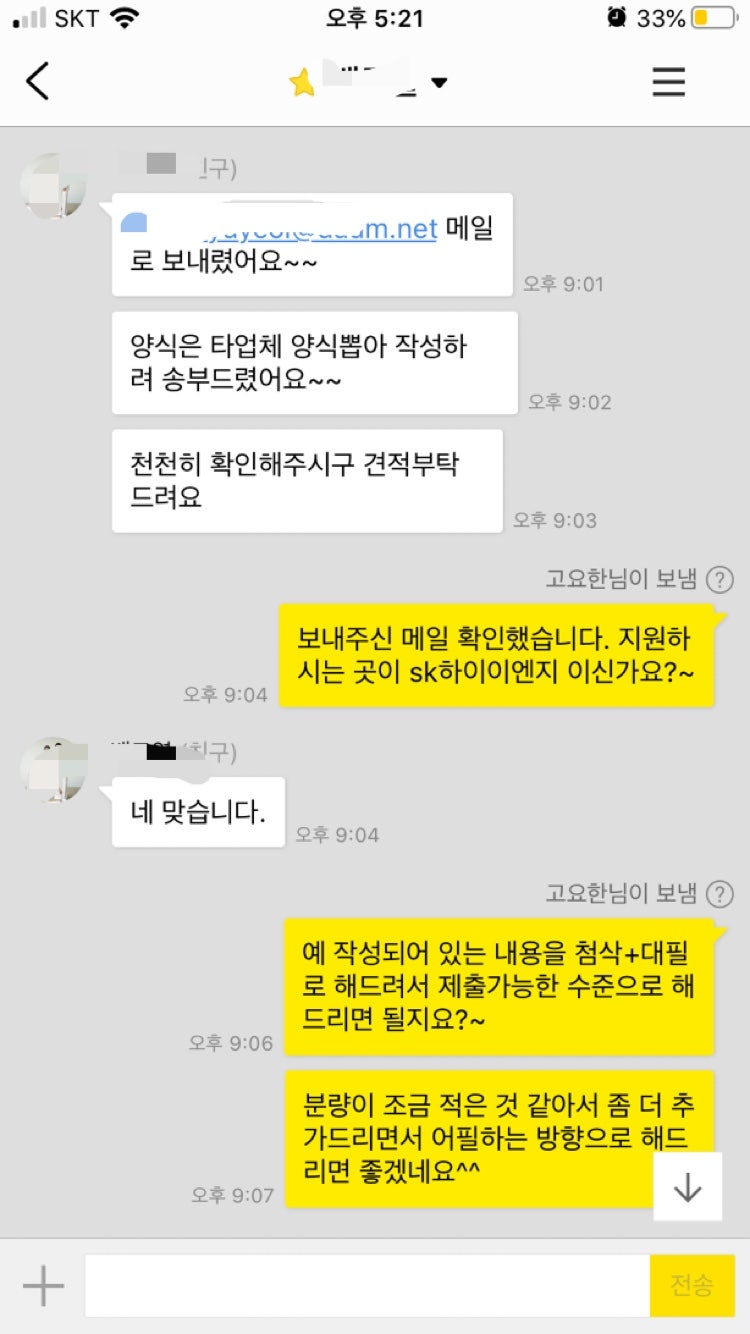The image size is (750, 1334).
Task: Open profile picture beside 네 맞습니다
Action: [x=55, y=772]
